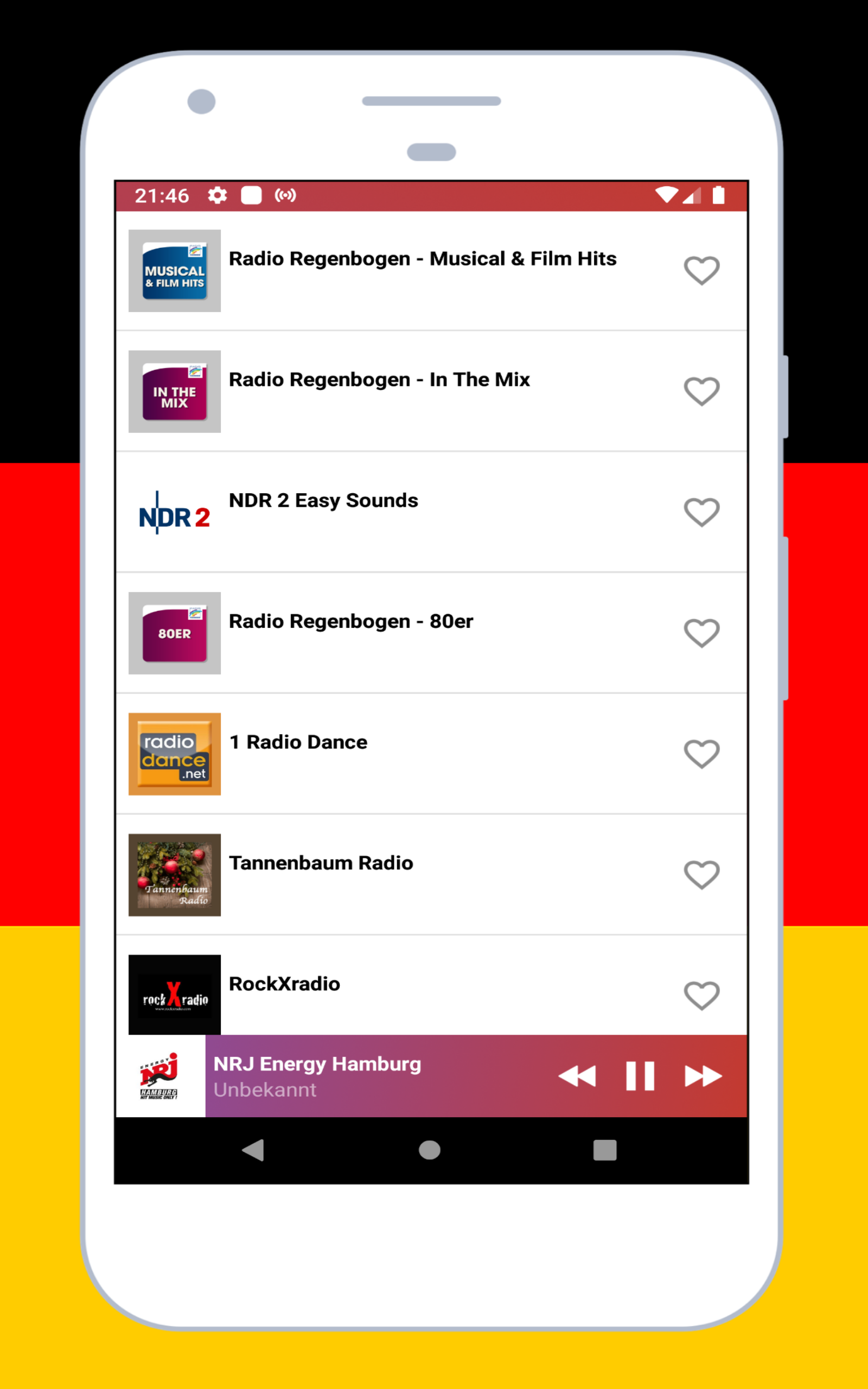The image size is (868, 1389).
Task: Favorite the Radio Regenbogen - 80er station
Action: [701, 633]
